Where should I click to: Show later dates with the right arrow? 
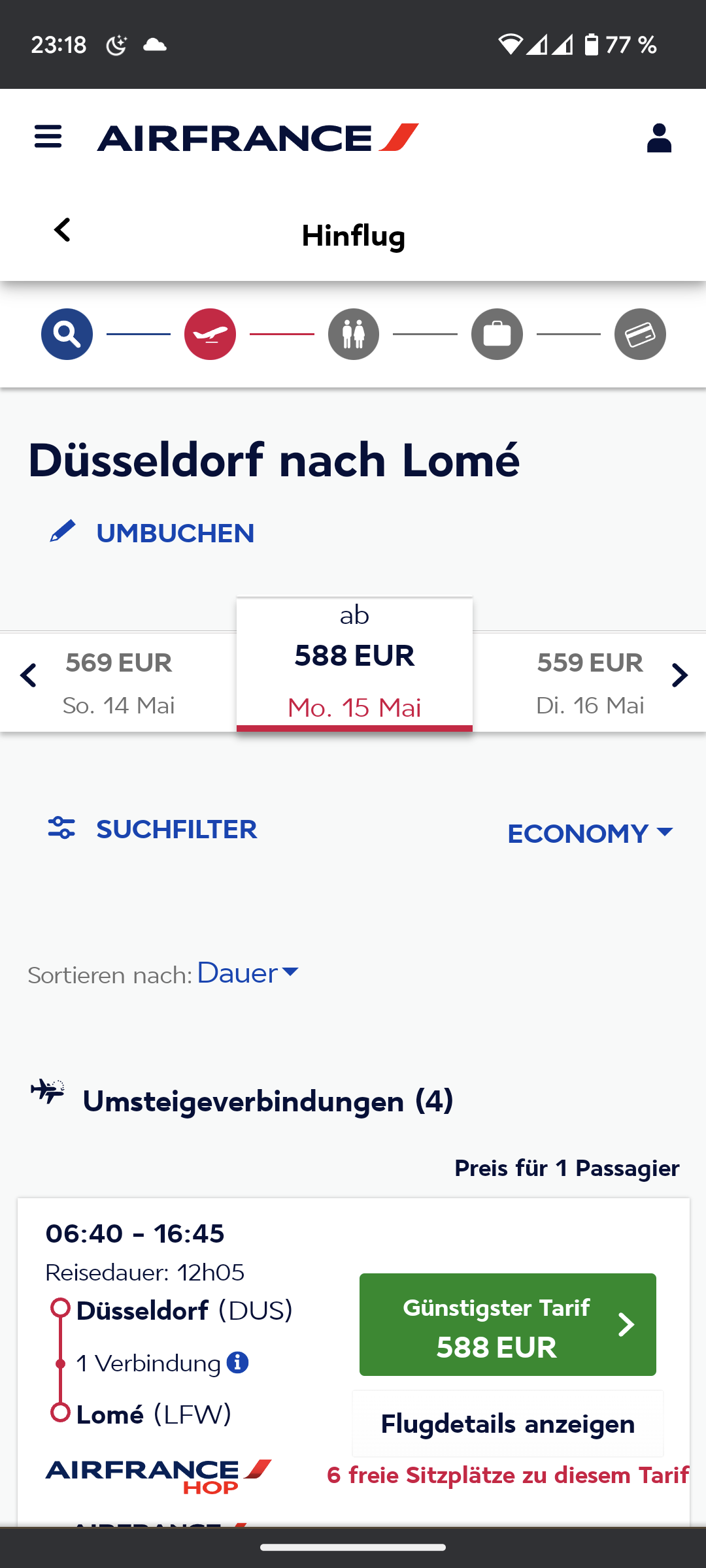680,676
